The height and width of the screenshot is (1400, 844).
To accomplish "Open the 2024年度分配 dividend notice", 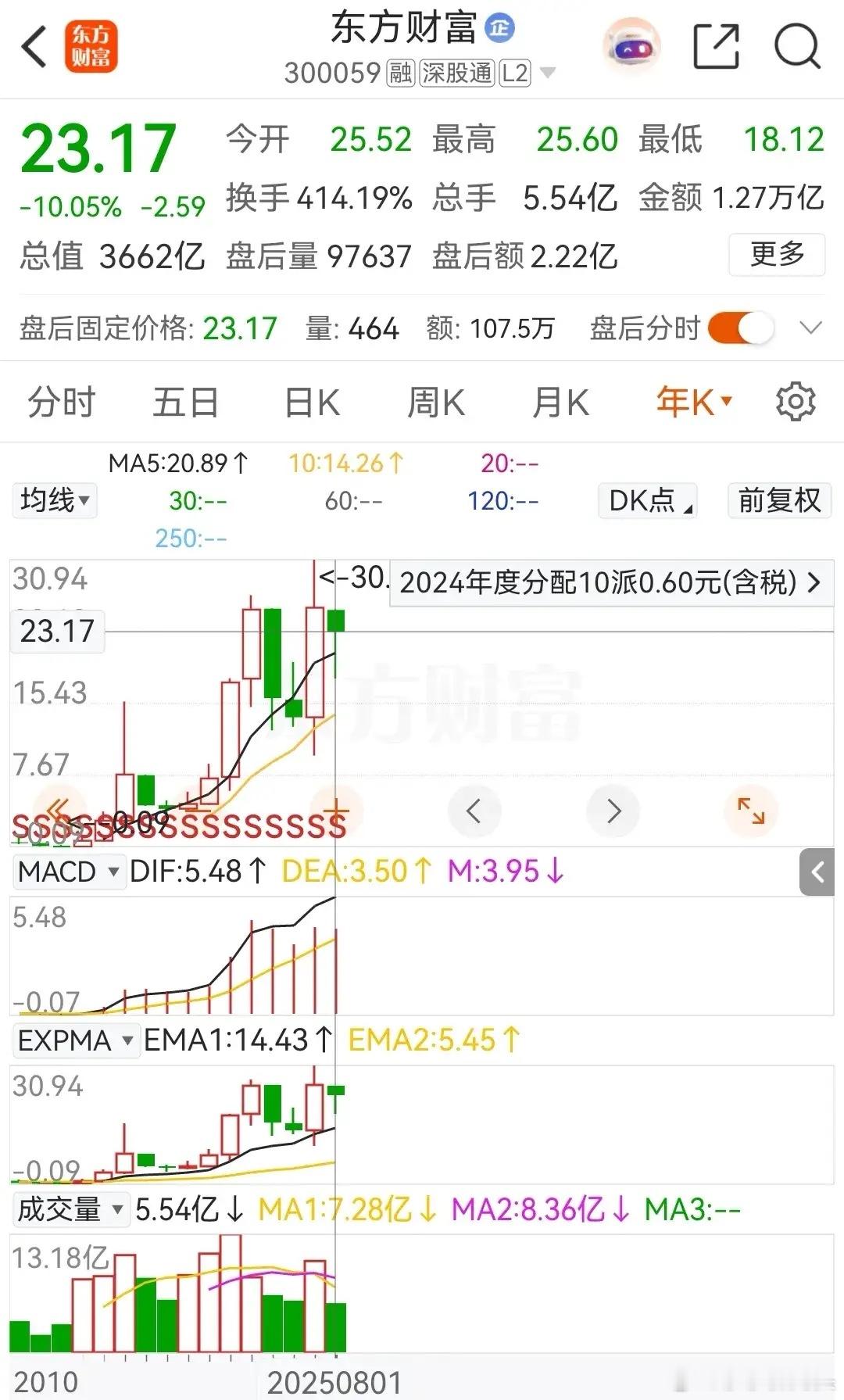I will pyautogui.click(x=611, y=582).
